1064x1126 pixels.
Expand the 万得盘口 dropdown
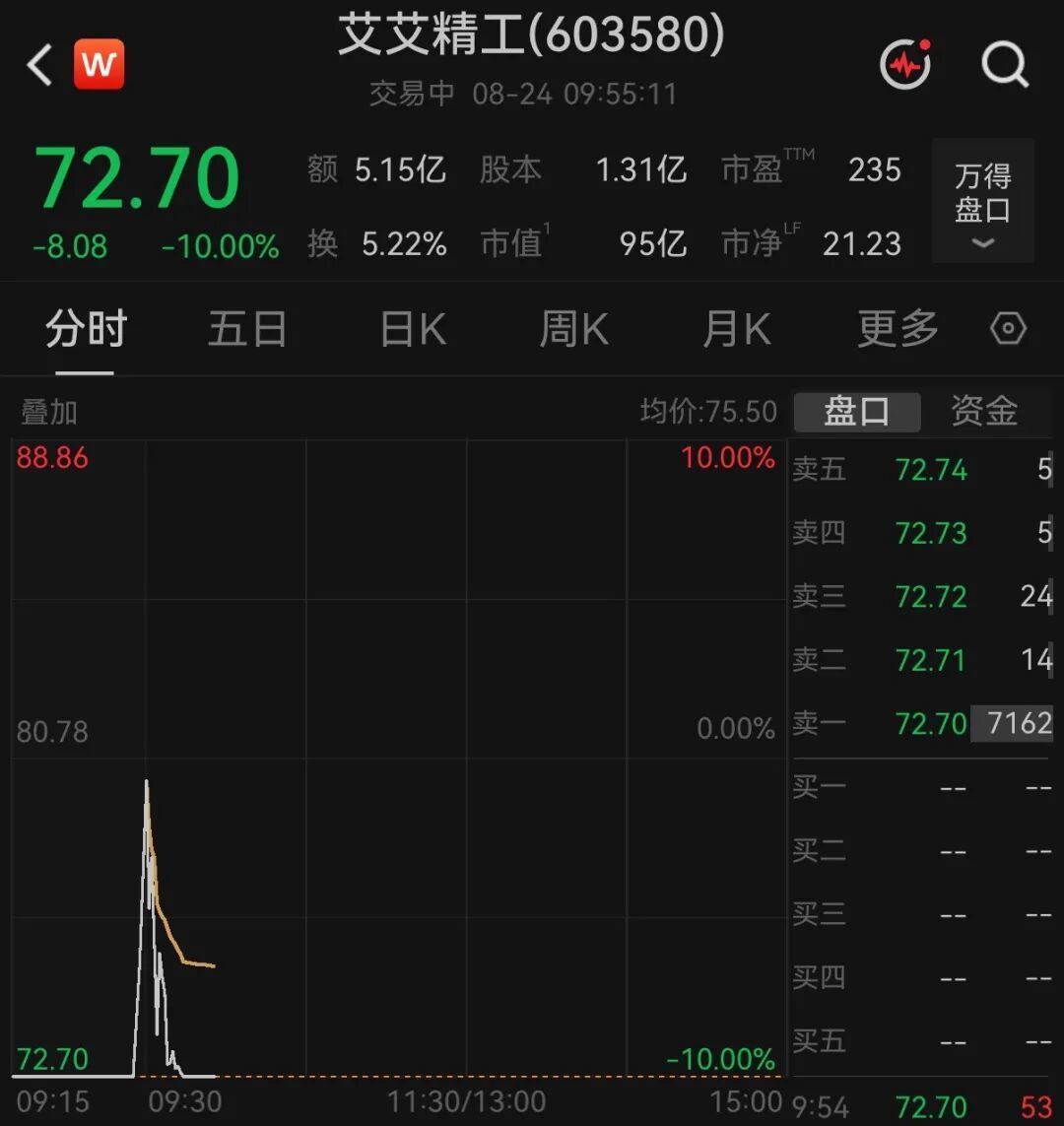[983, 201]
